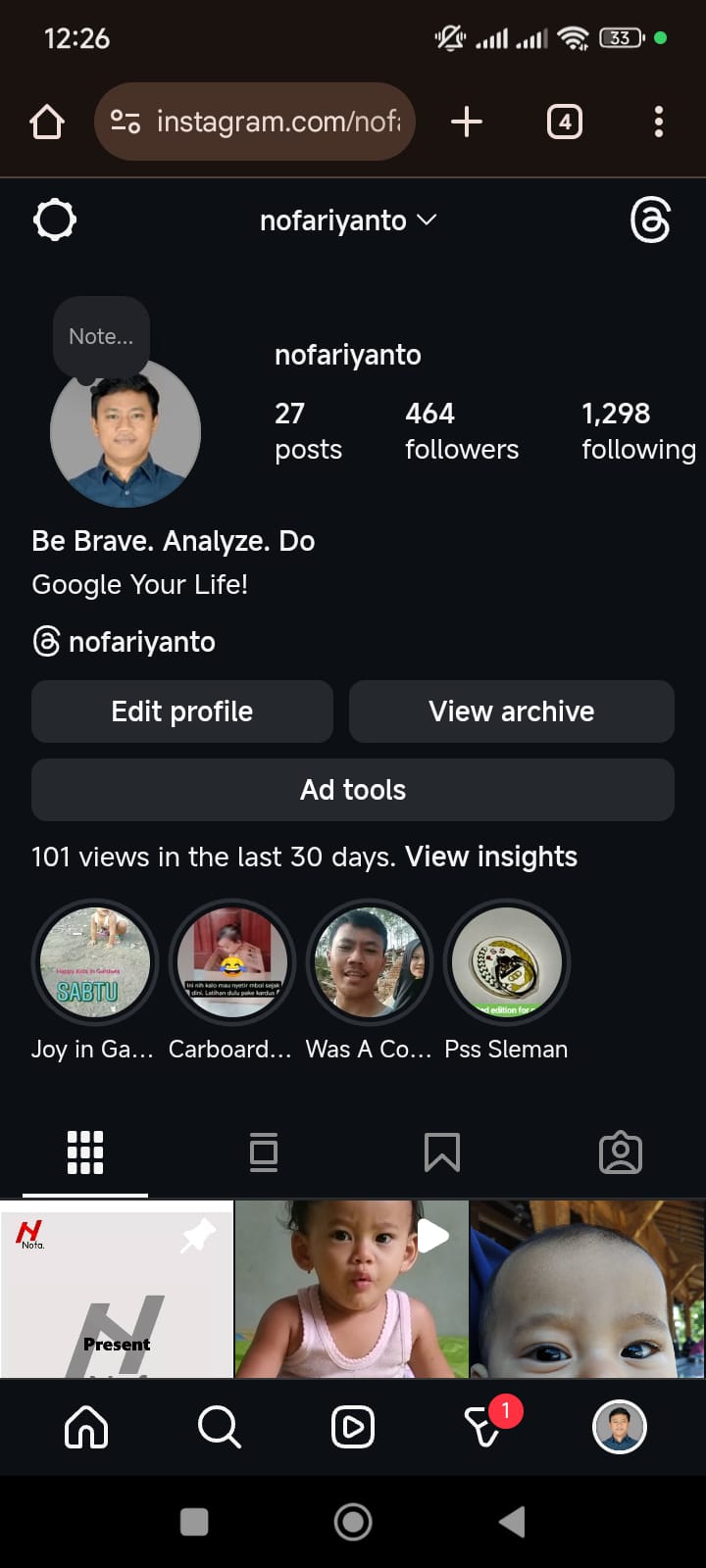Open the pinned Nota Present post
The width and height of the screenshot is (706, 1568).
point(117,1289)
